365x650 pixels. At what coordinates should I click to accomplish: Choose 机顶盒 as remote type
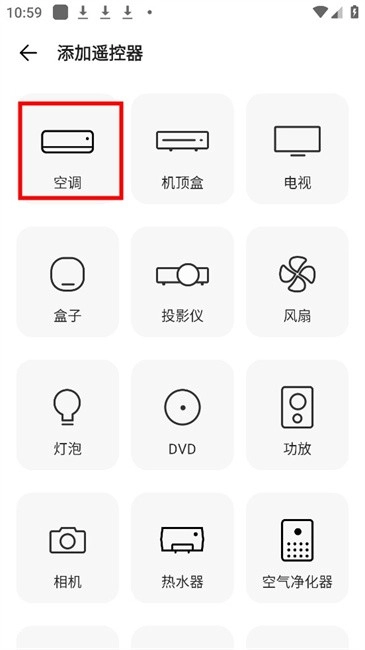coord(182,148)
